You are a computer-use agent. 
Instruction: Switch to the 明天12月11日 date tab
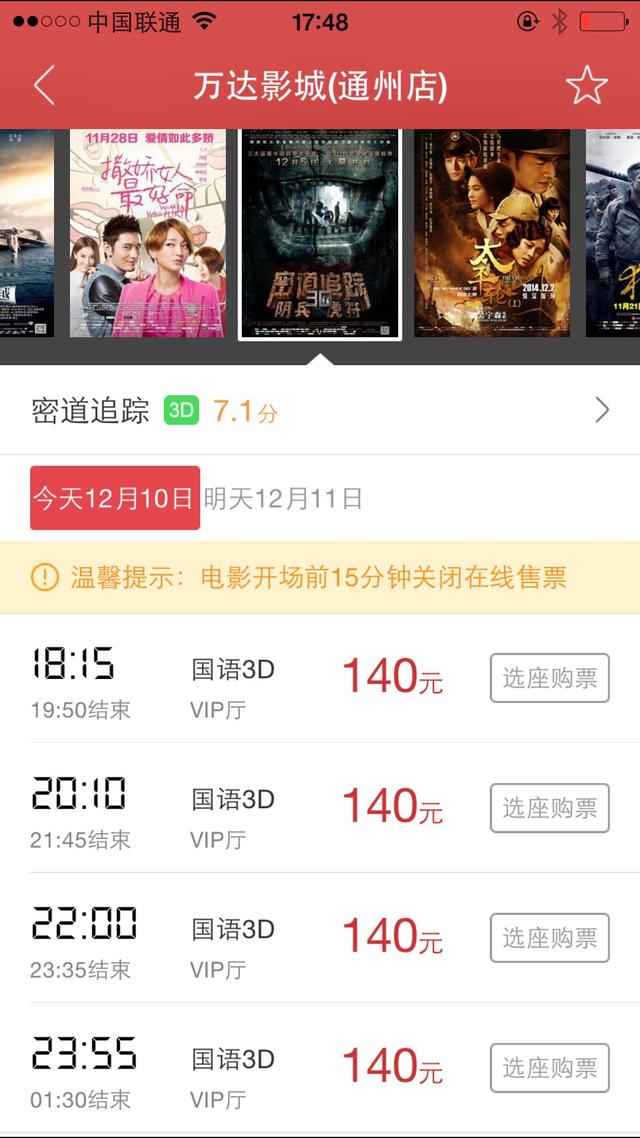pyautogui.click(x=283, y=498)
